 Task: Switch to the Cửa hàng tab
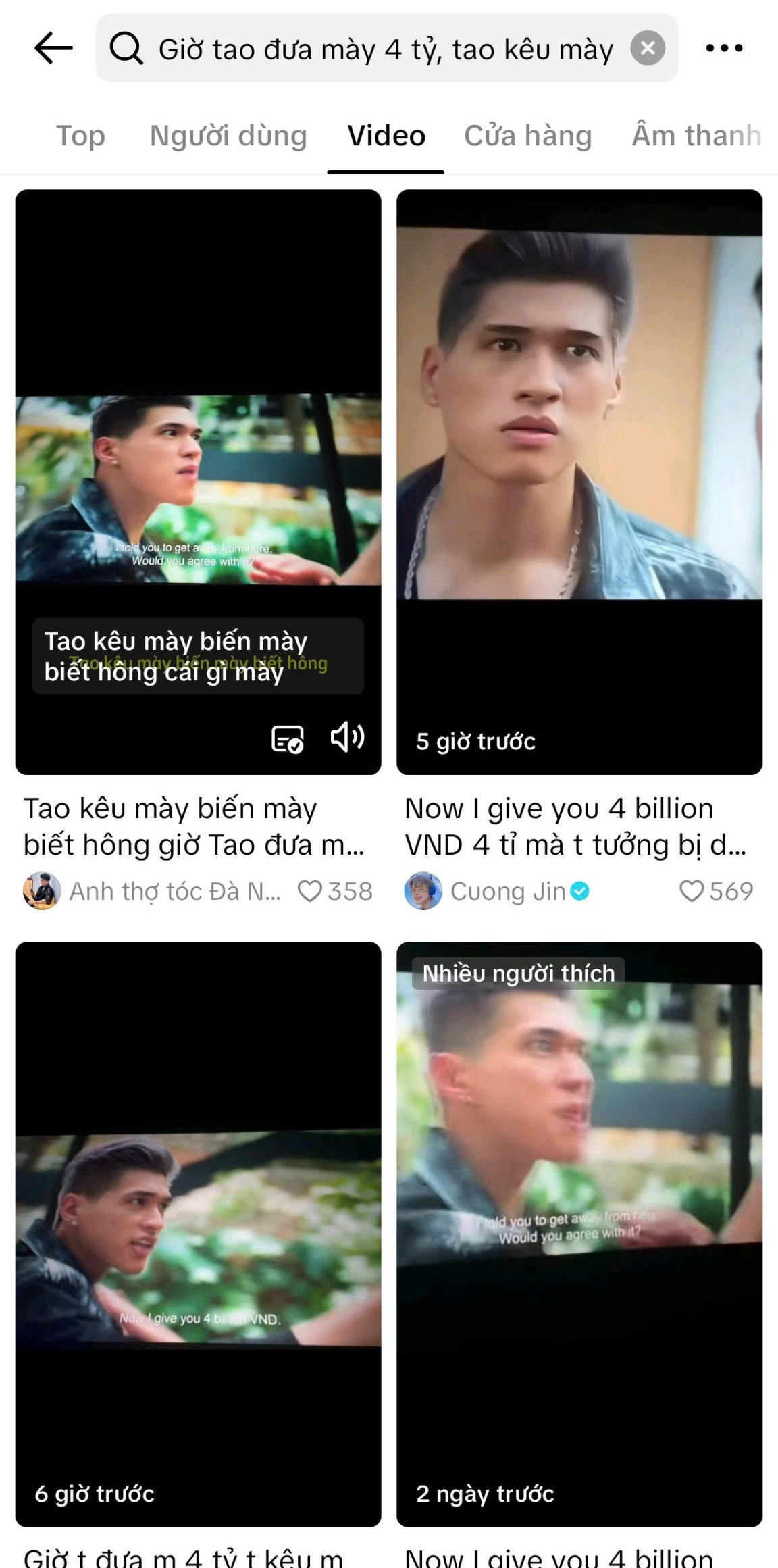point(527,136)
